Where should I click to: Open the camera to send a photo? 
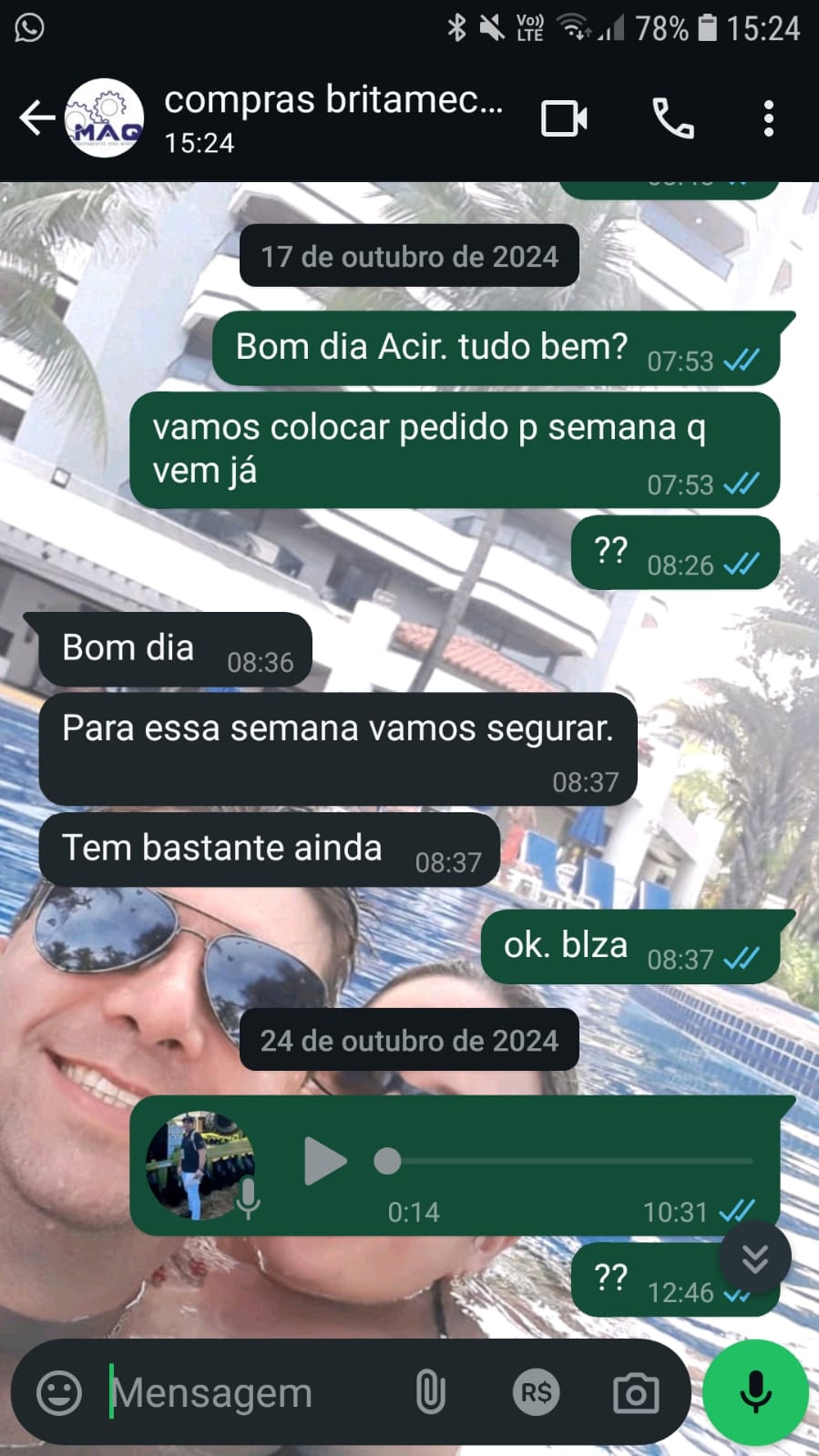click(636, 1392)
